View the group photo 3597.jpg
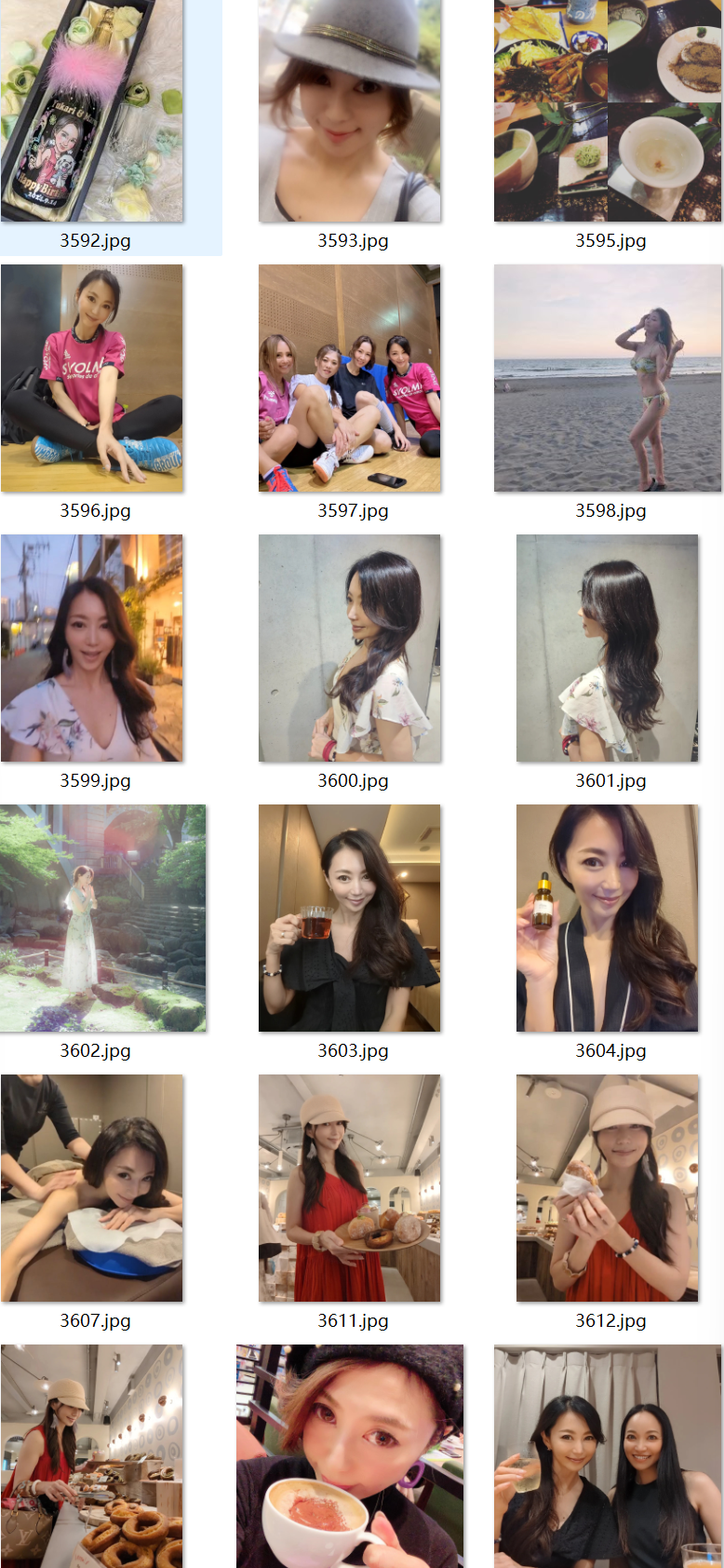The image size is (724, 1568). [x=349, y=378]
